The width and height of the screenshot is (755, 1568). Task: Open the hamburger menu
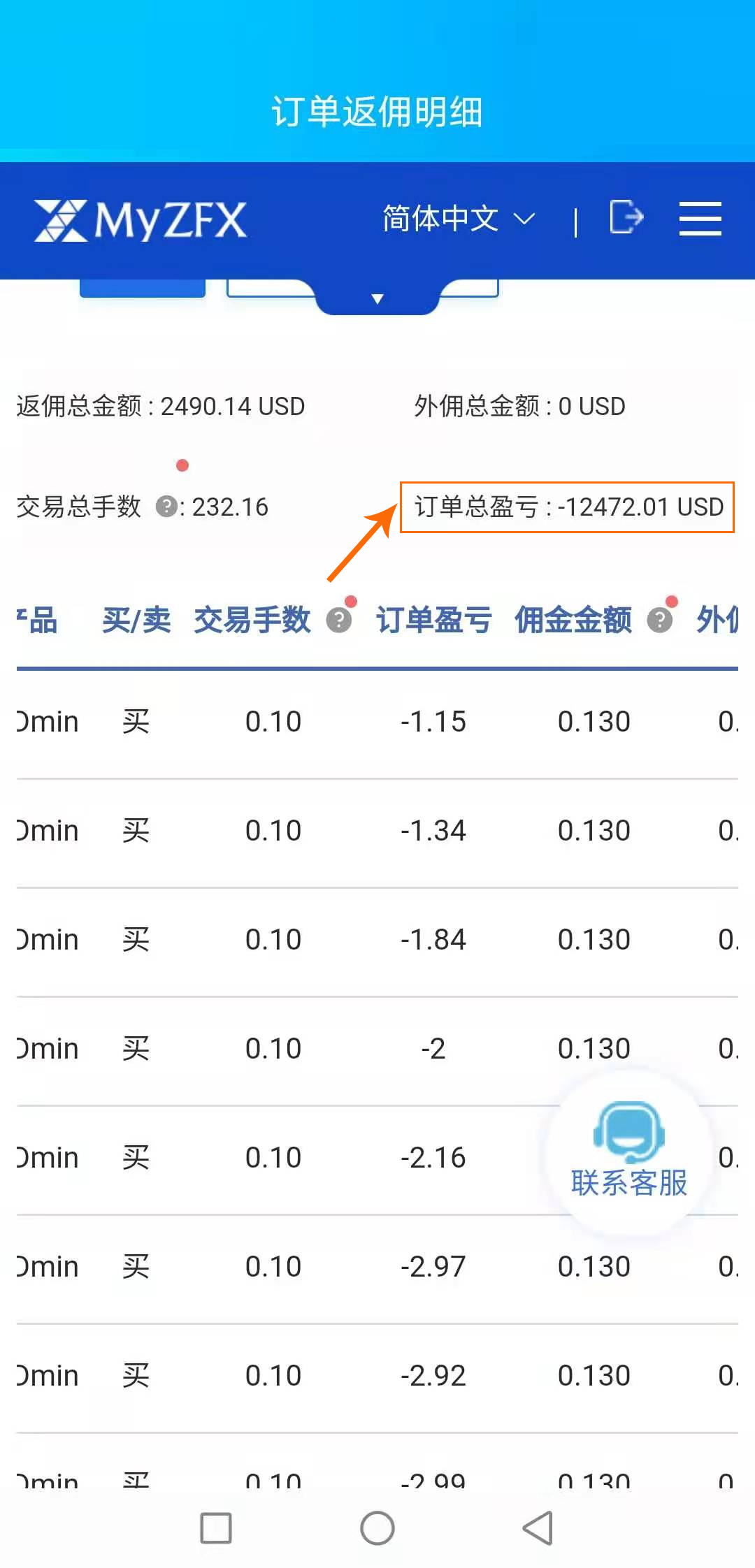click(x=700, y=219)
